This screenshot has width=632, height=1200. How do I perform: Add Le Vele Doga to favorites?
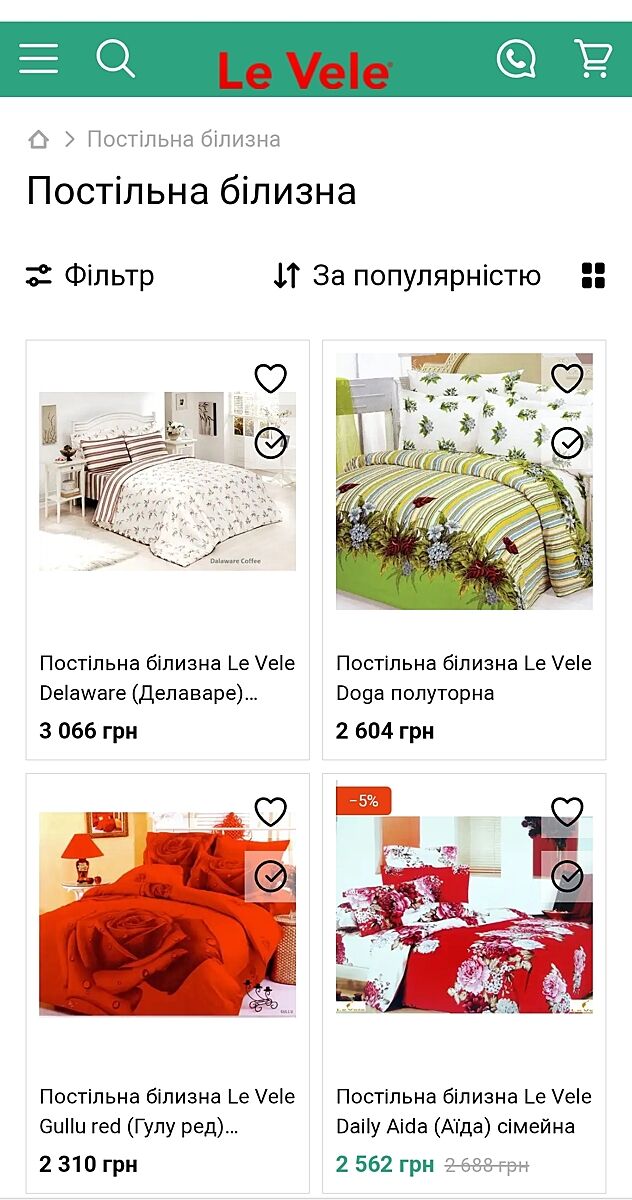567,378
